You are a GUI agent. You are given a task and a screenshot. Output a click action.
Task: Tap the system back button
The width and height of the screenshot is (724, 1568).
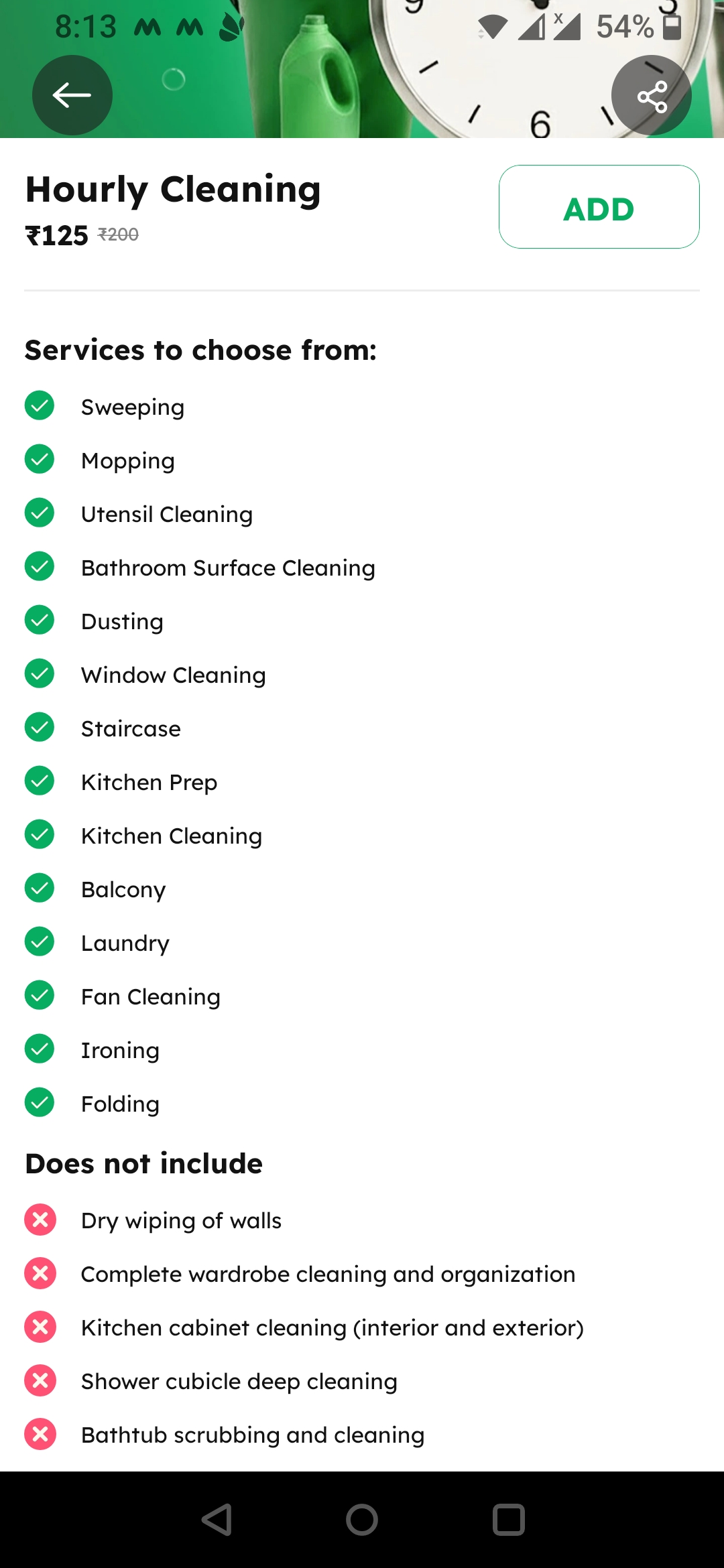point(217,1519)
